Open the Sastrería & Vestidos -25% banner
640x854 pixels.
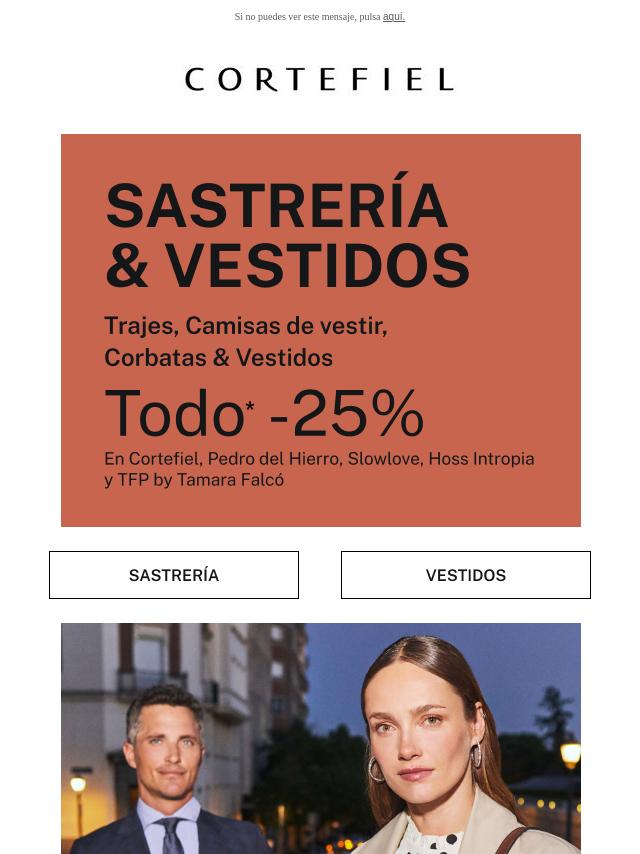pos(320,330)
